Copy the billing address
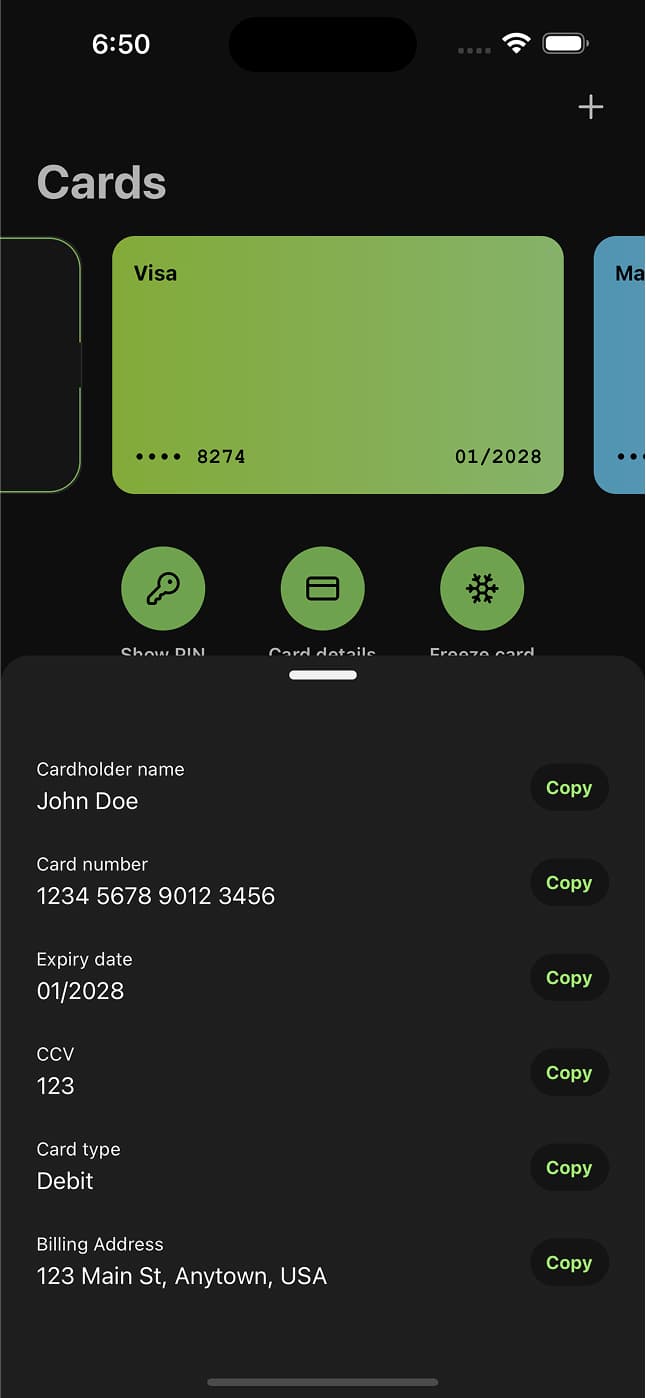Screen dimensions: 646x1398 click(569, 1263)
